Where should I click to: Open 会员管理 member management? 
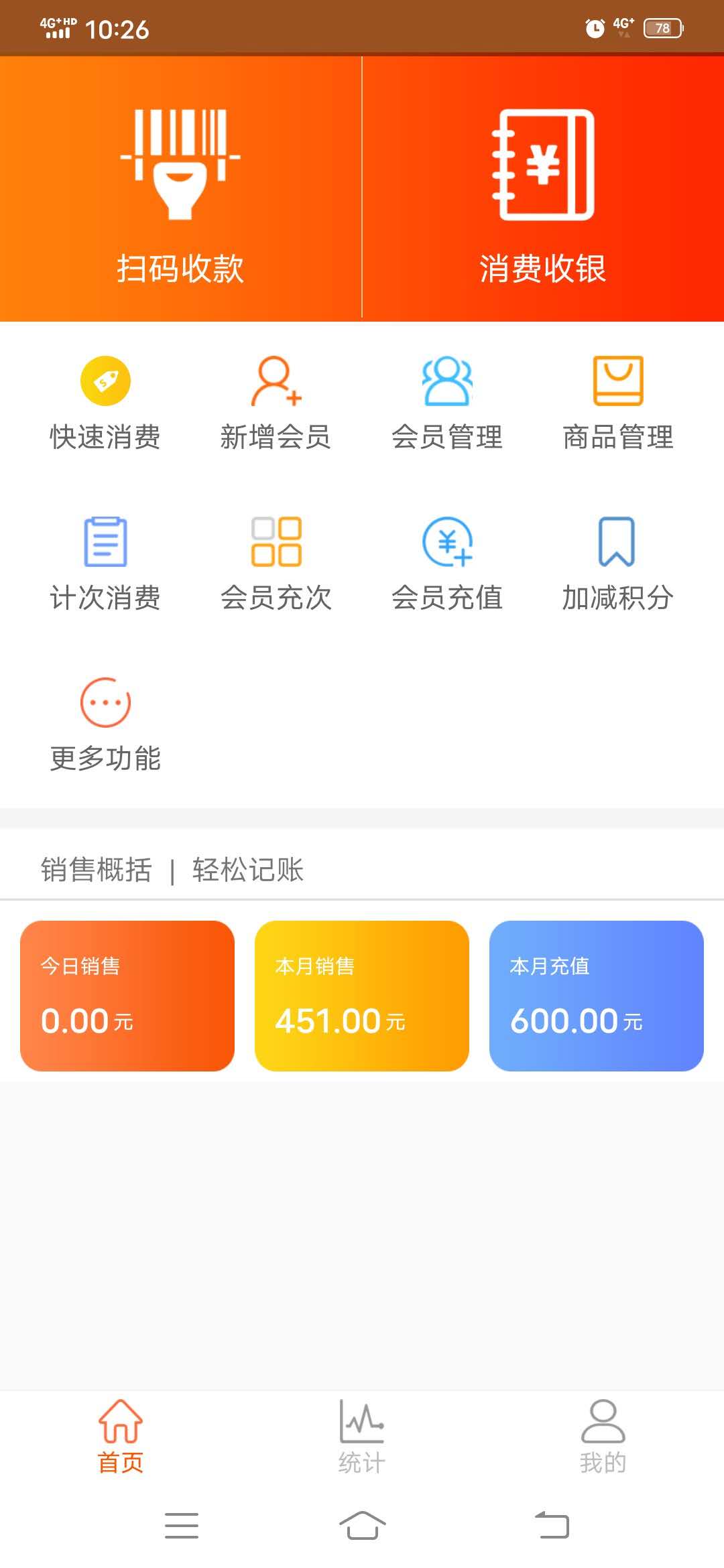447,403
